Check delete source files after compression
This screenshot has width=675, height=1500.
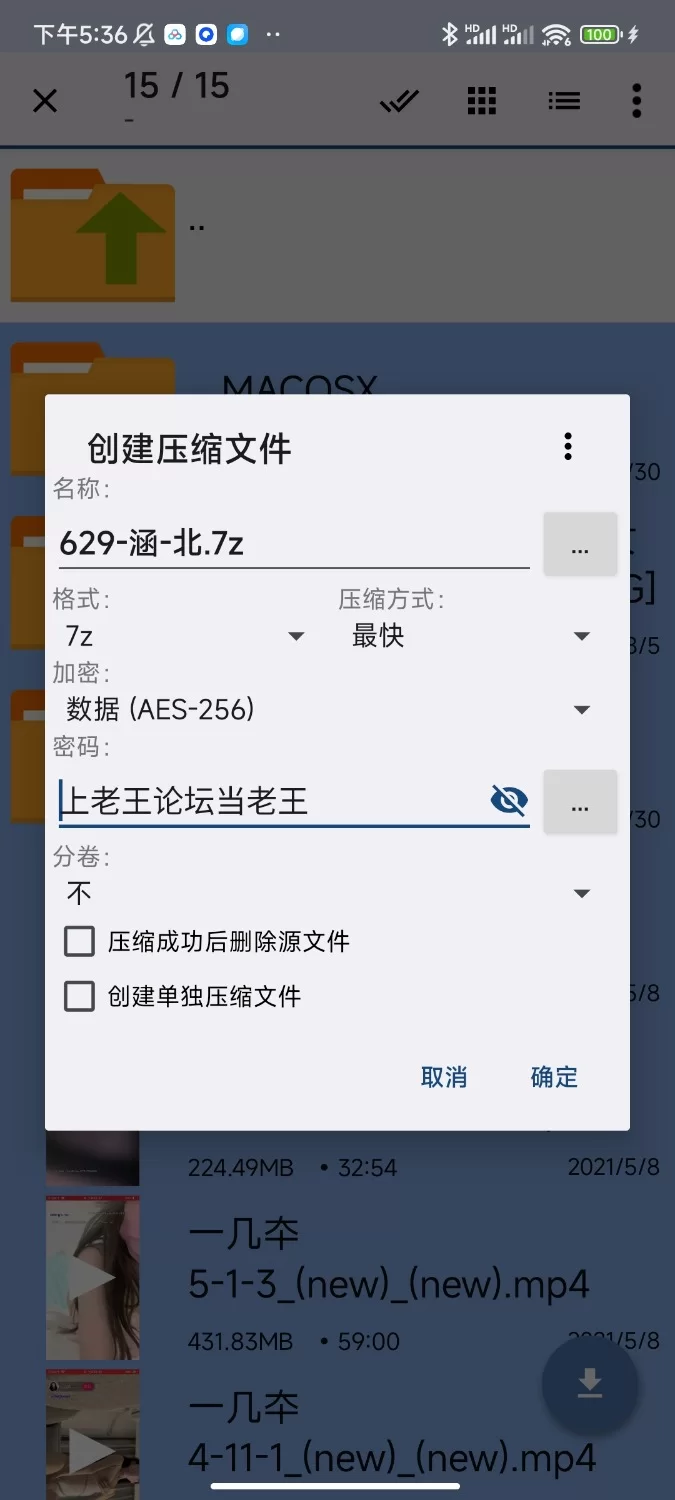coord(80,942)
